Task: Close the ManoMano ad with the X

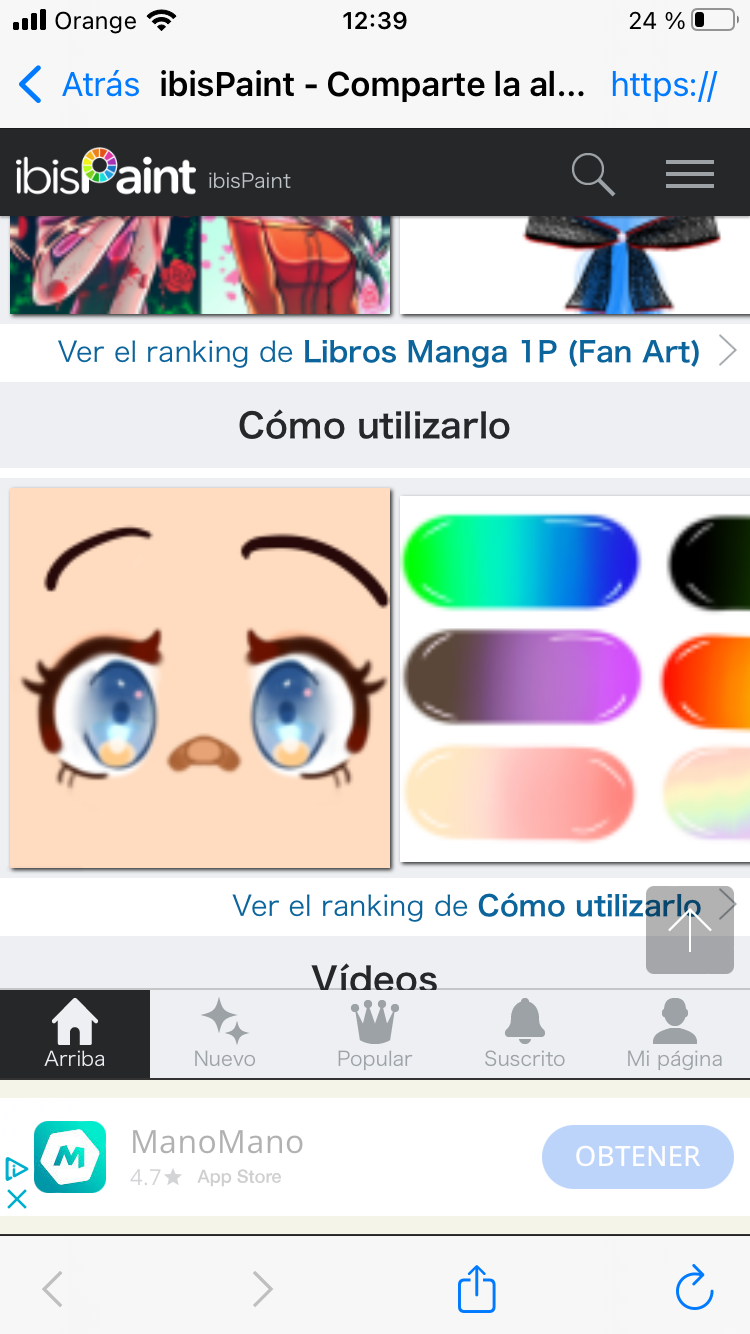Action: click(x=16, y=1199)
